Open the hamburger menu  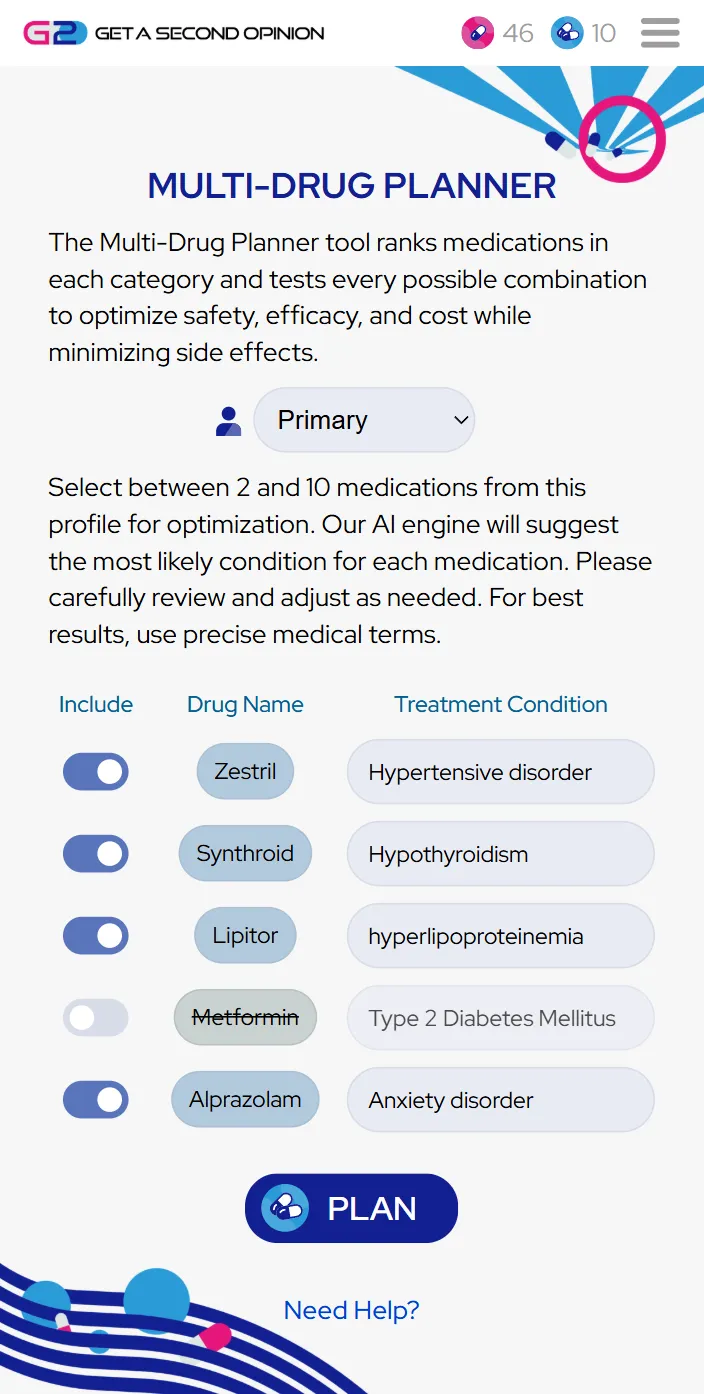[660, 33]
